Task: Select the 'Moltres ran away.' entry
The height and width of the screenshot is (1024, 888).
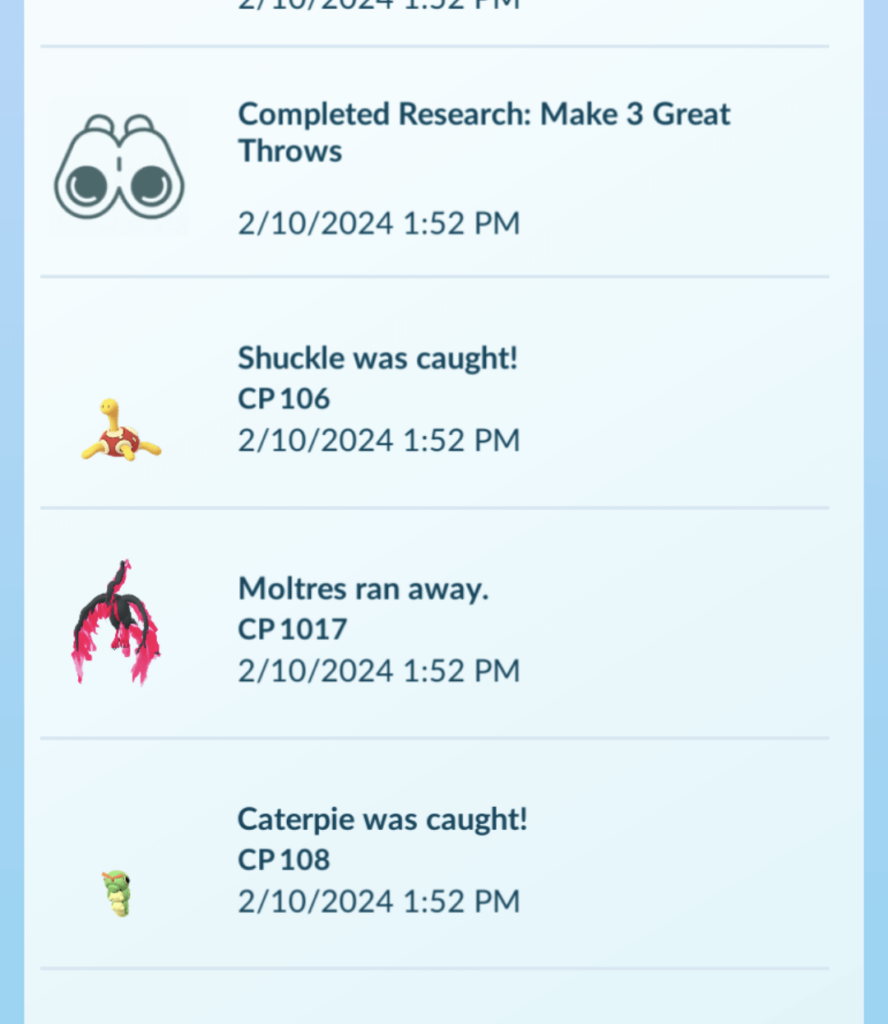Action: click(x=362, y=588)
